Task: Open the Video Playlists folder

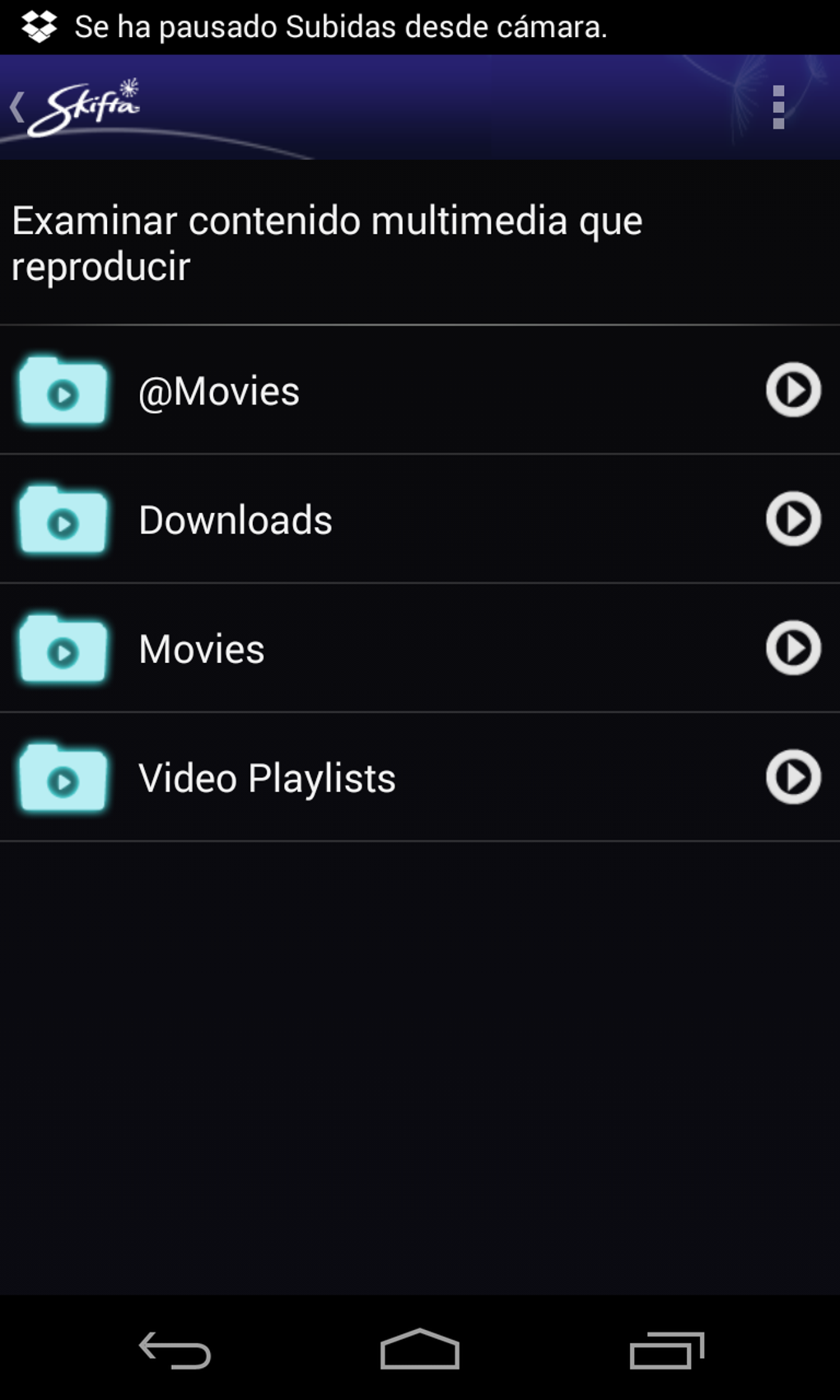Action: point(267,778)
